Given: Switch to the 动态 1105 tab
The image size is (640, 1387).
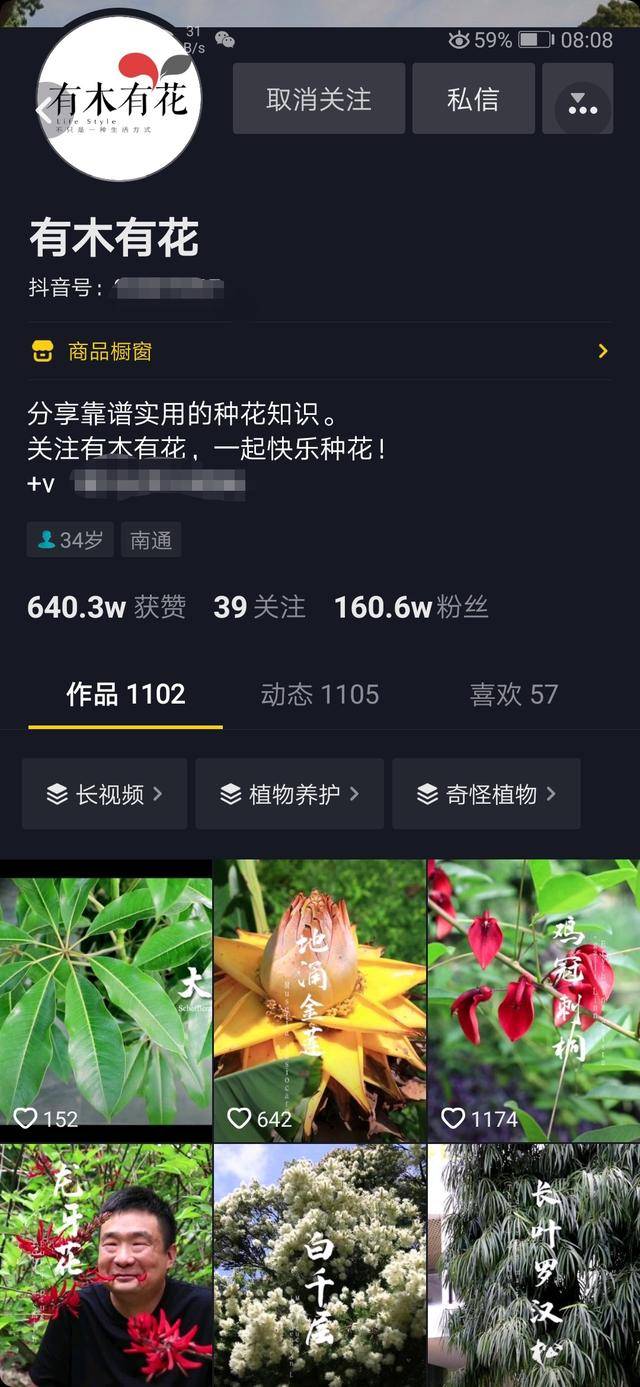Looking at the screenshot, I should (320, 694).
